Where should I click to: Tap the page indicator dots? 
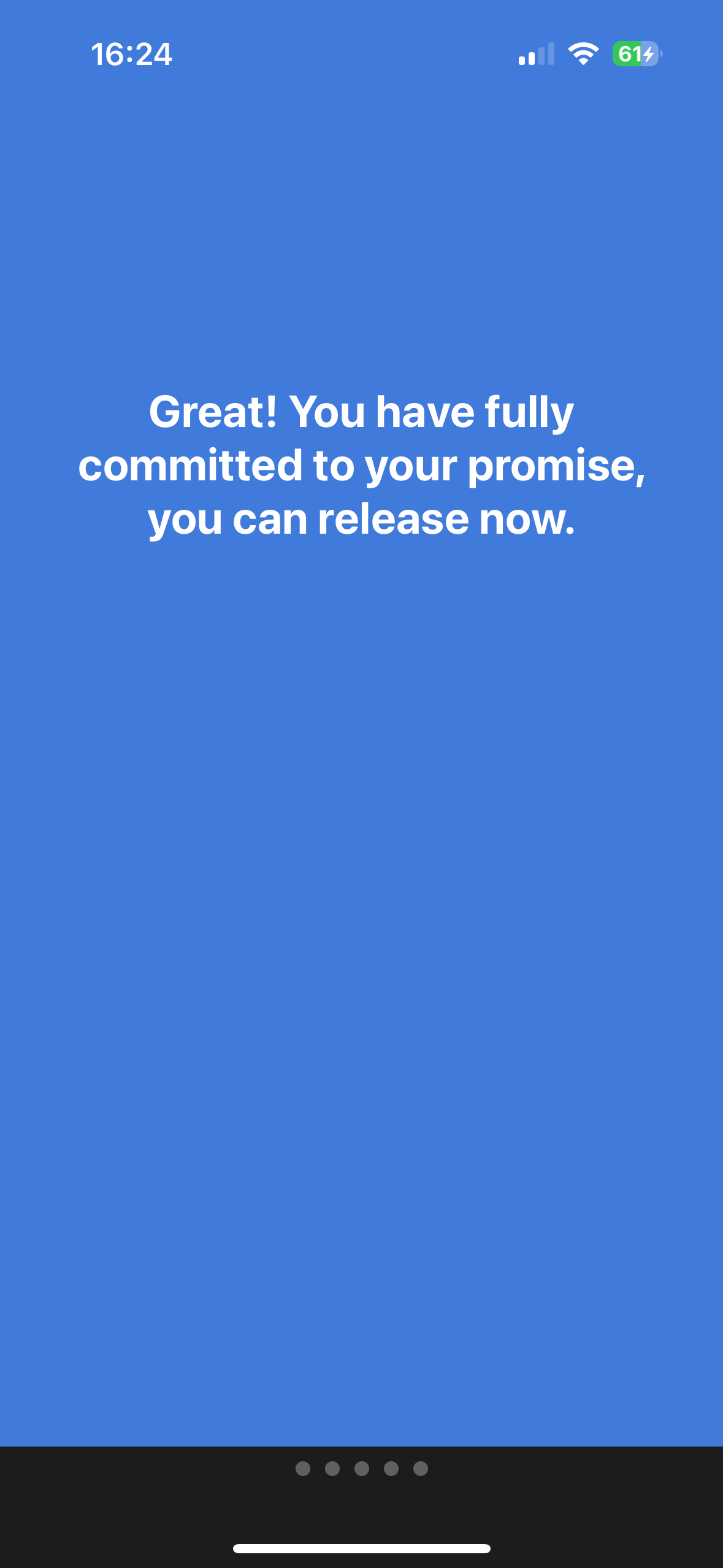361,1468
